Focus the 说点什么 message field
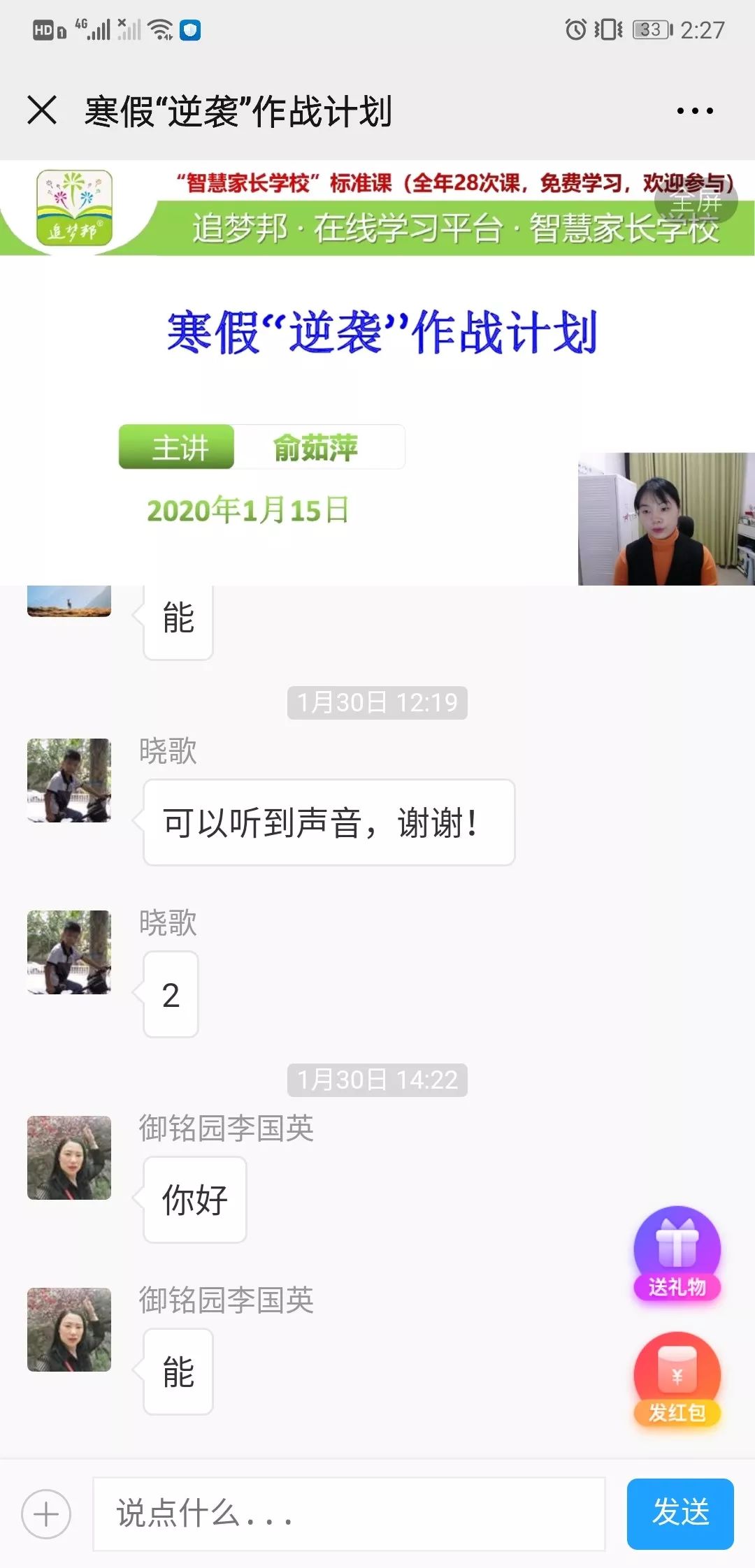The width and height of the screenshot is (755, 1568). (348, 1514)
